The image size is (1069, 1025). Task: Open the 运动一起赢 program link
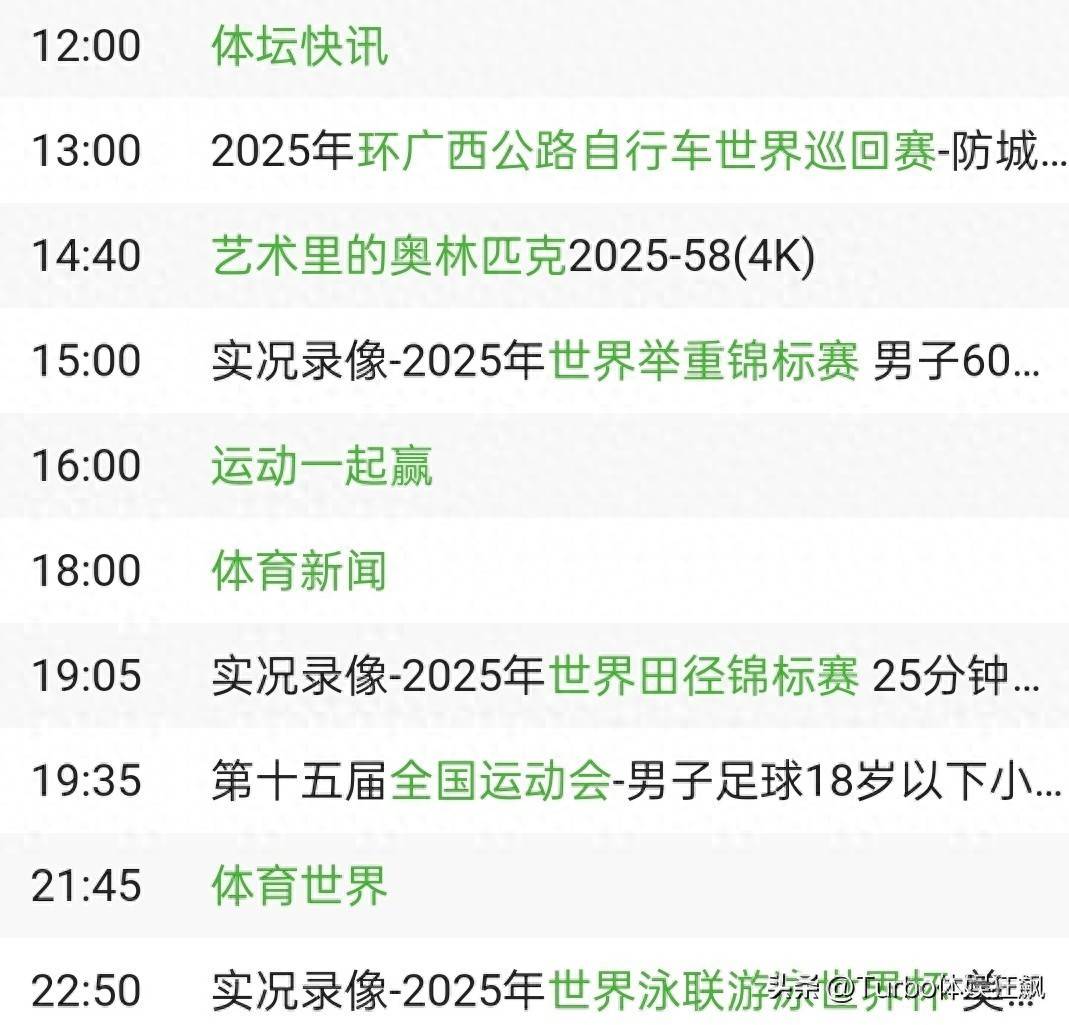tap(321, 467)
